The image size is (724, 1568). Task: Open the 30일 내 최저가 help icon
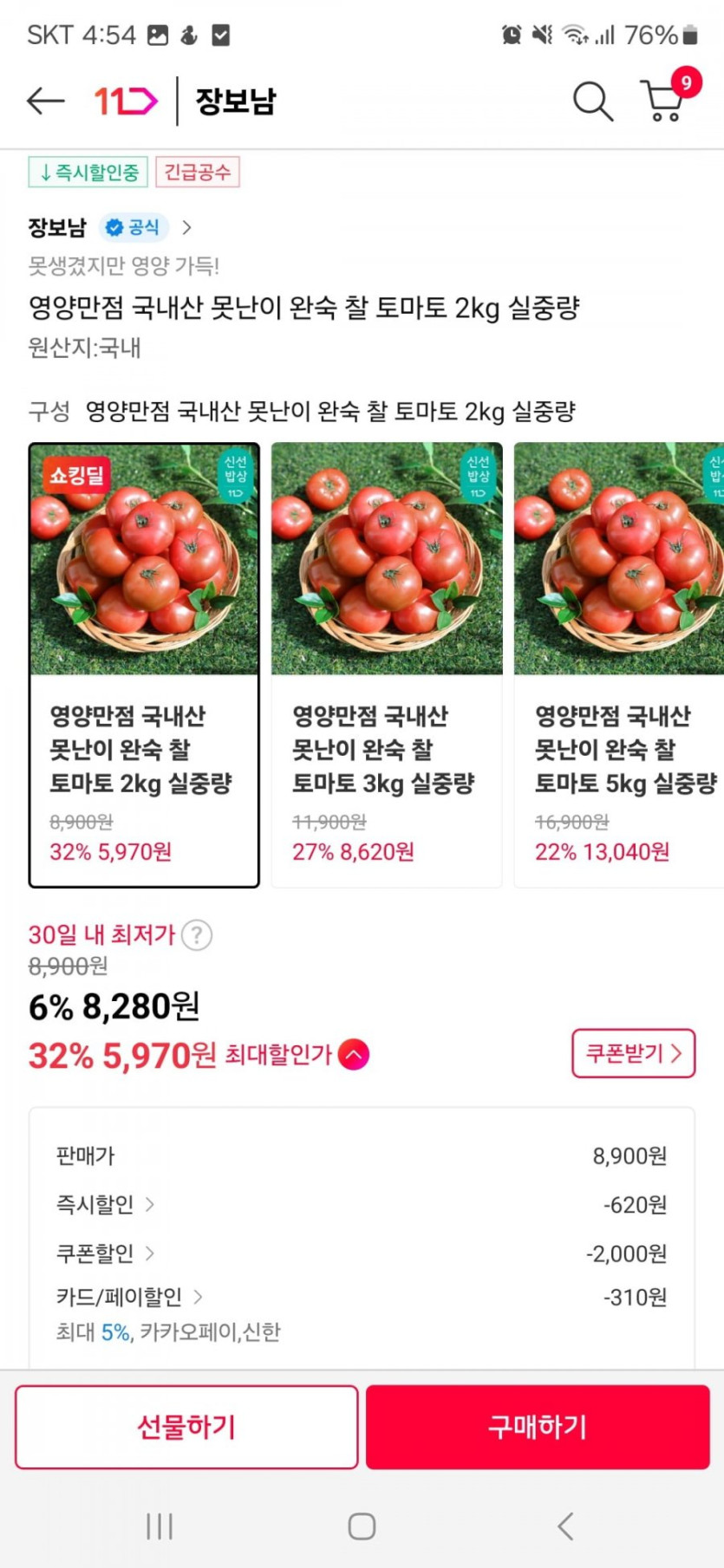(198, 935)
